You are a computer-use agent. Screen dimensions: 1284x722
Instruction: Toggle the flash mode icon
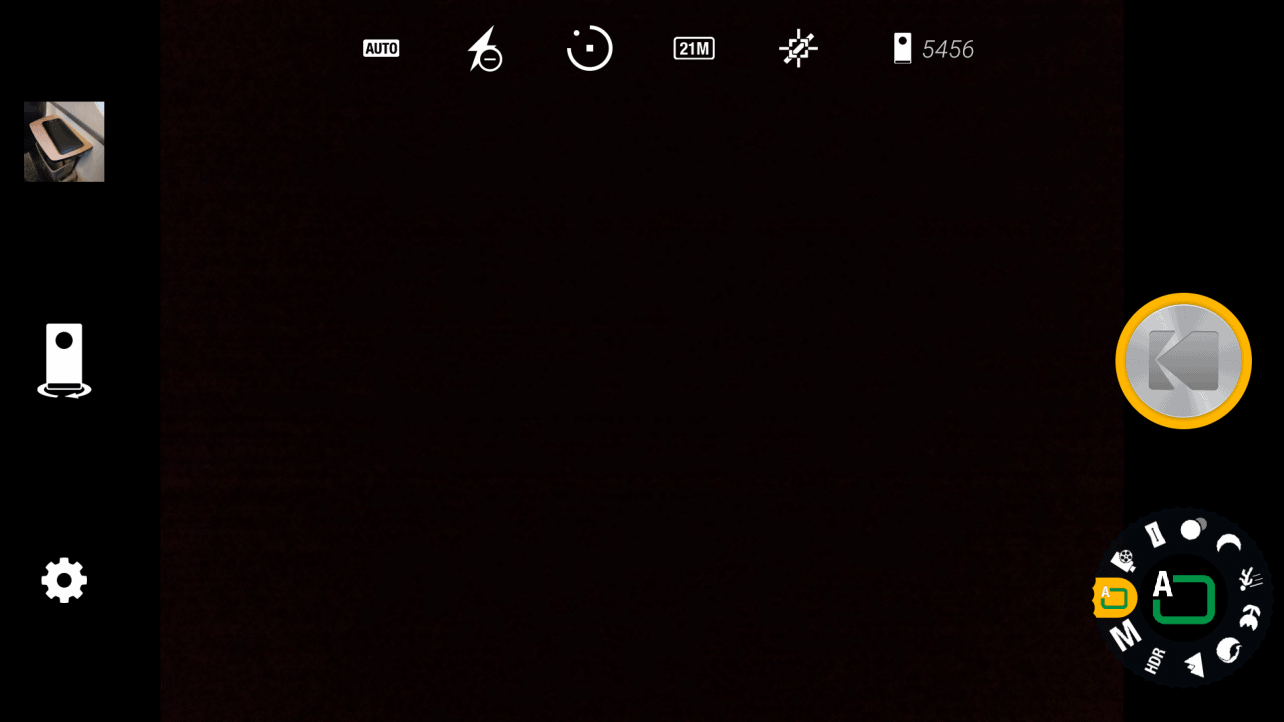point(485,49)
